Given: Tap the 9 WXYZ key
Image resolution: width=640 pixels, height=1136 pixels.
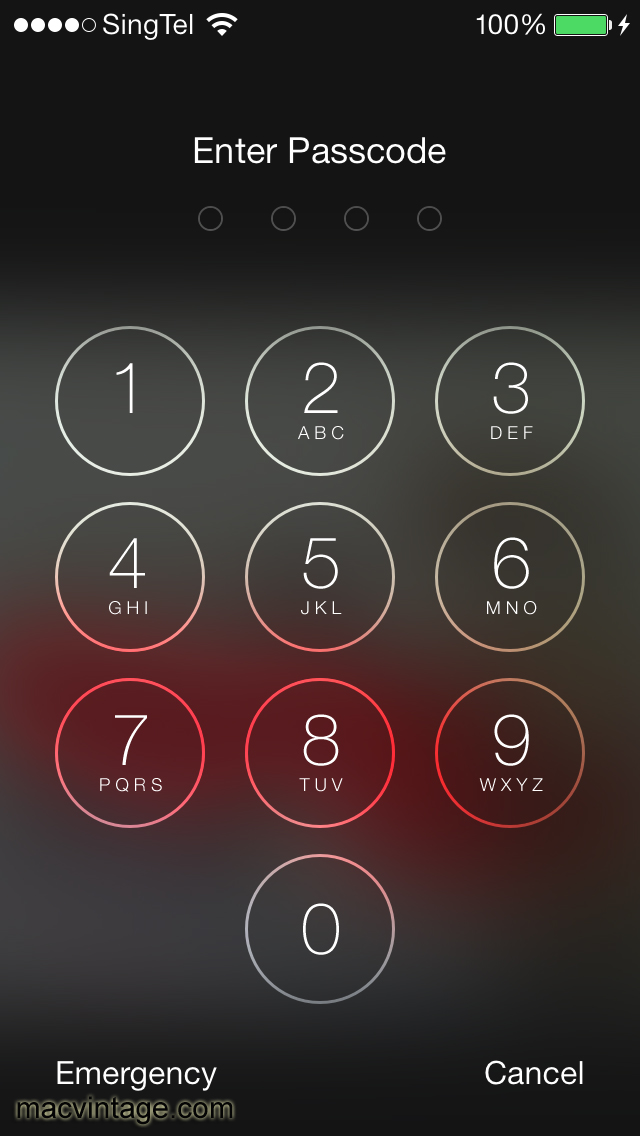Looking at the screenshot, I should 510,753.
